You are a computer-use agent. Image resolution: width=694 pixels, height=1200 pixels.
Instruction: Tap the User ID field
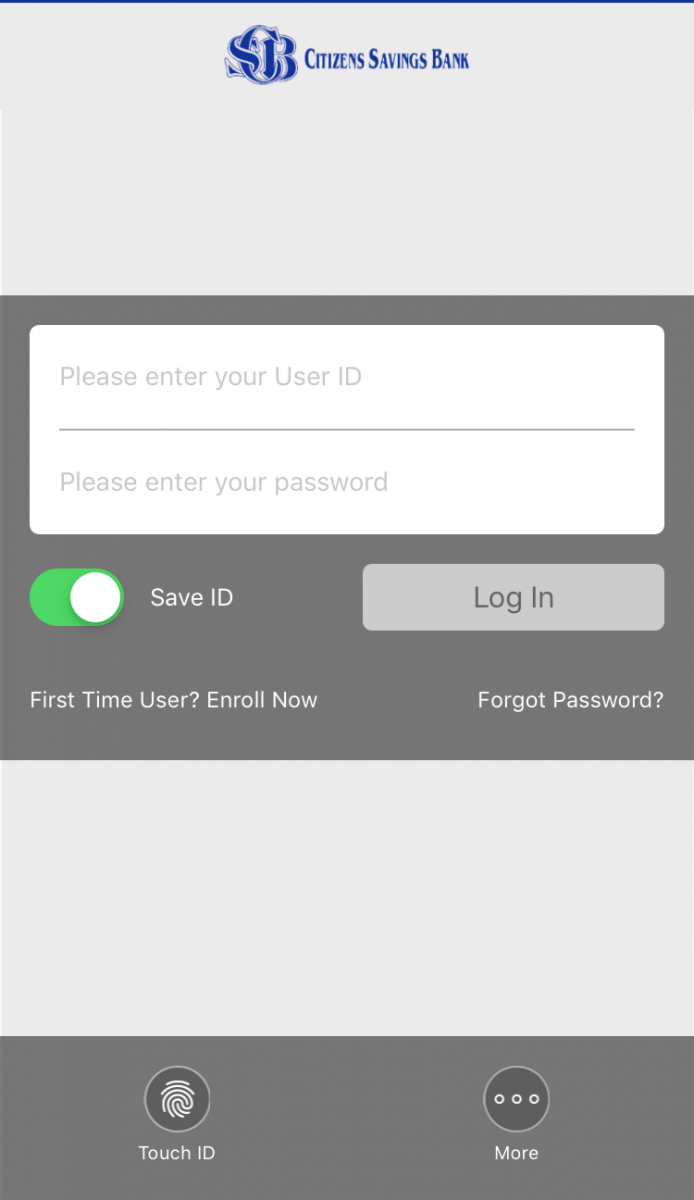point(346,377)
